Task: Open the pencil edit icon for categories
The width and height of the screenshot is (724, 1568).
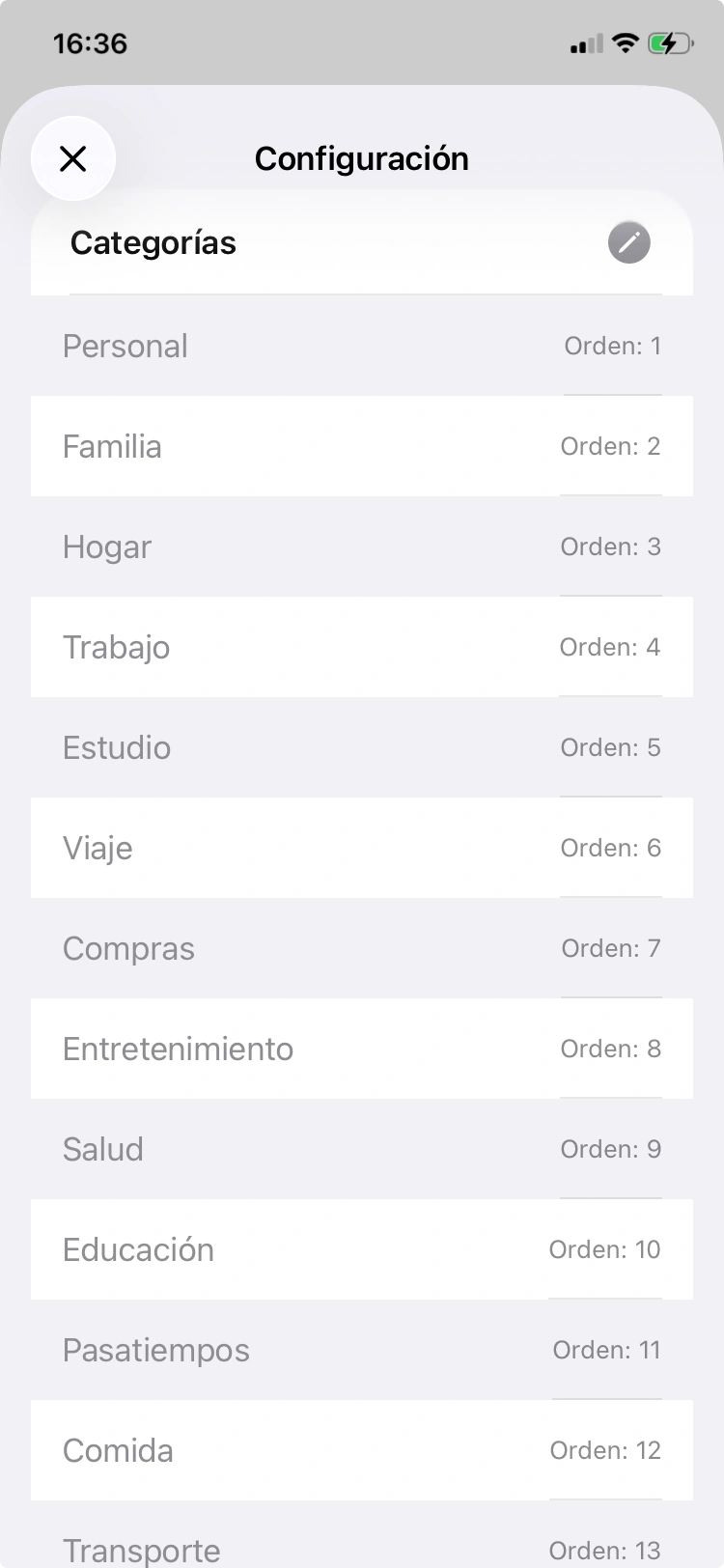Action: 628,242
